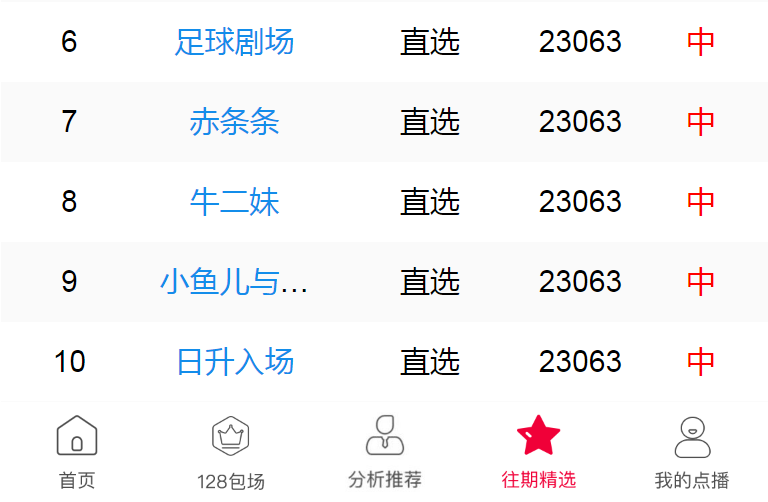Open the 足球剧场 profile link

234,42
